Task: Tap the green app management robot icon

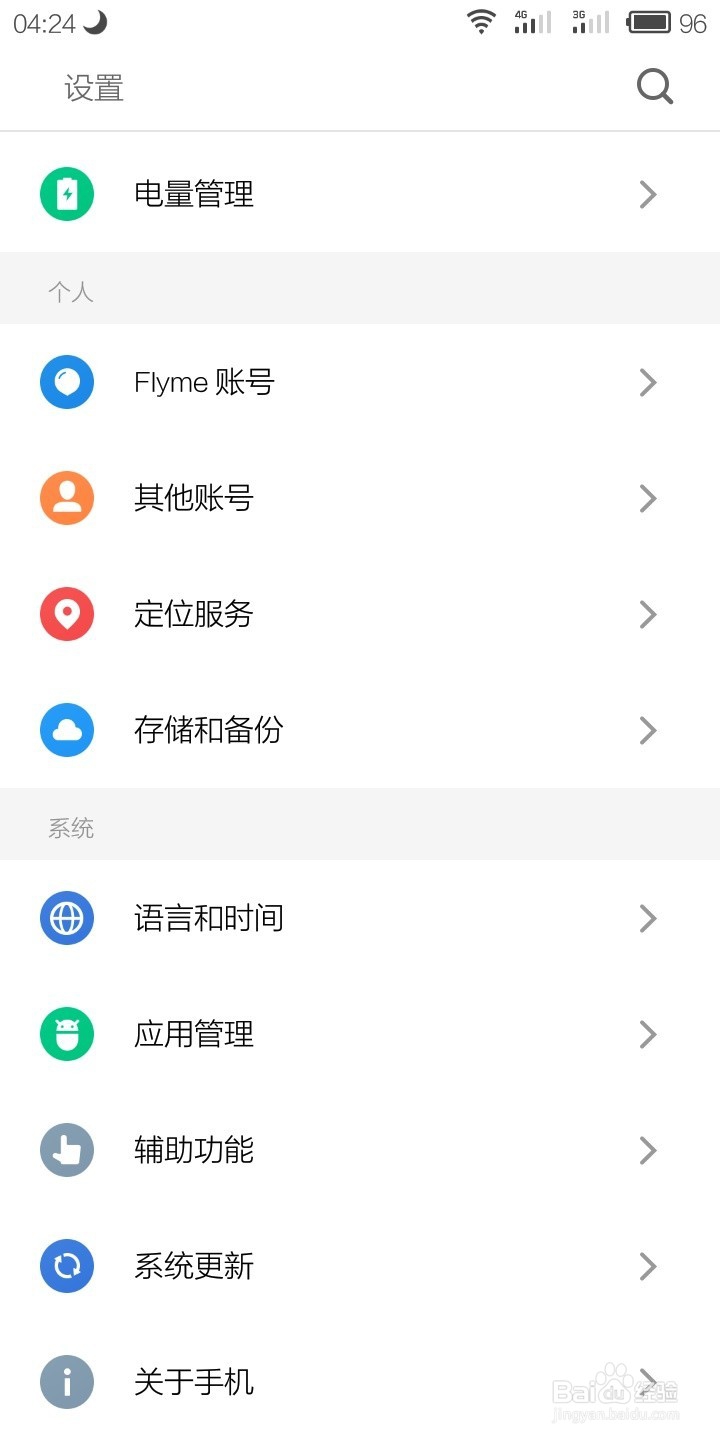Action: point(66,1034)
